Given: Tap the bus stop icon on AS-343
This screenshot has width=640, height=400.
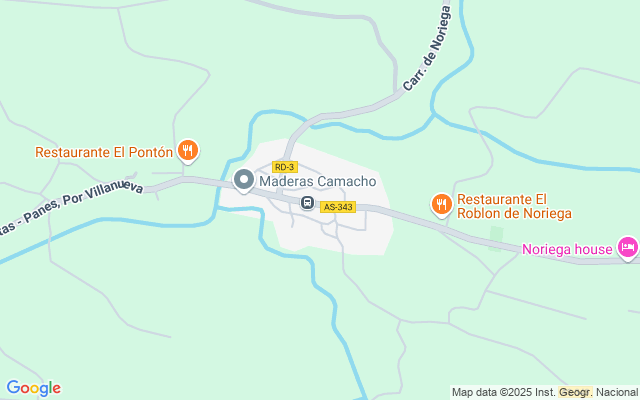Looking at the screenshot, I should [308, 203].
